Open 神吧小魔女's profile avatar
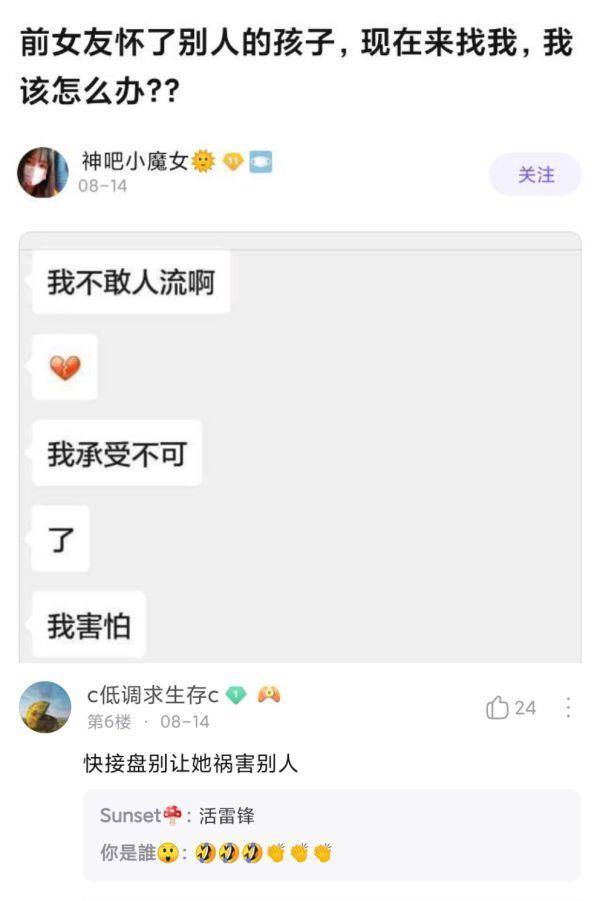Screen dimensions: 600x901 pos(43,173)
